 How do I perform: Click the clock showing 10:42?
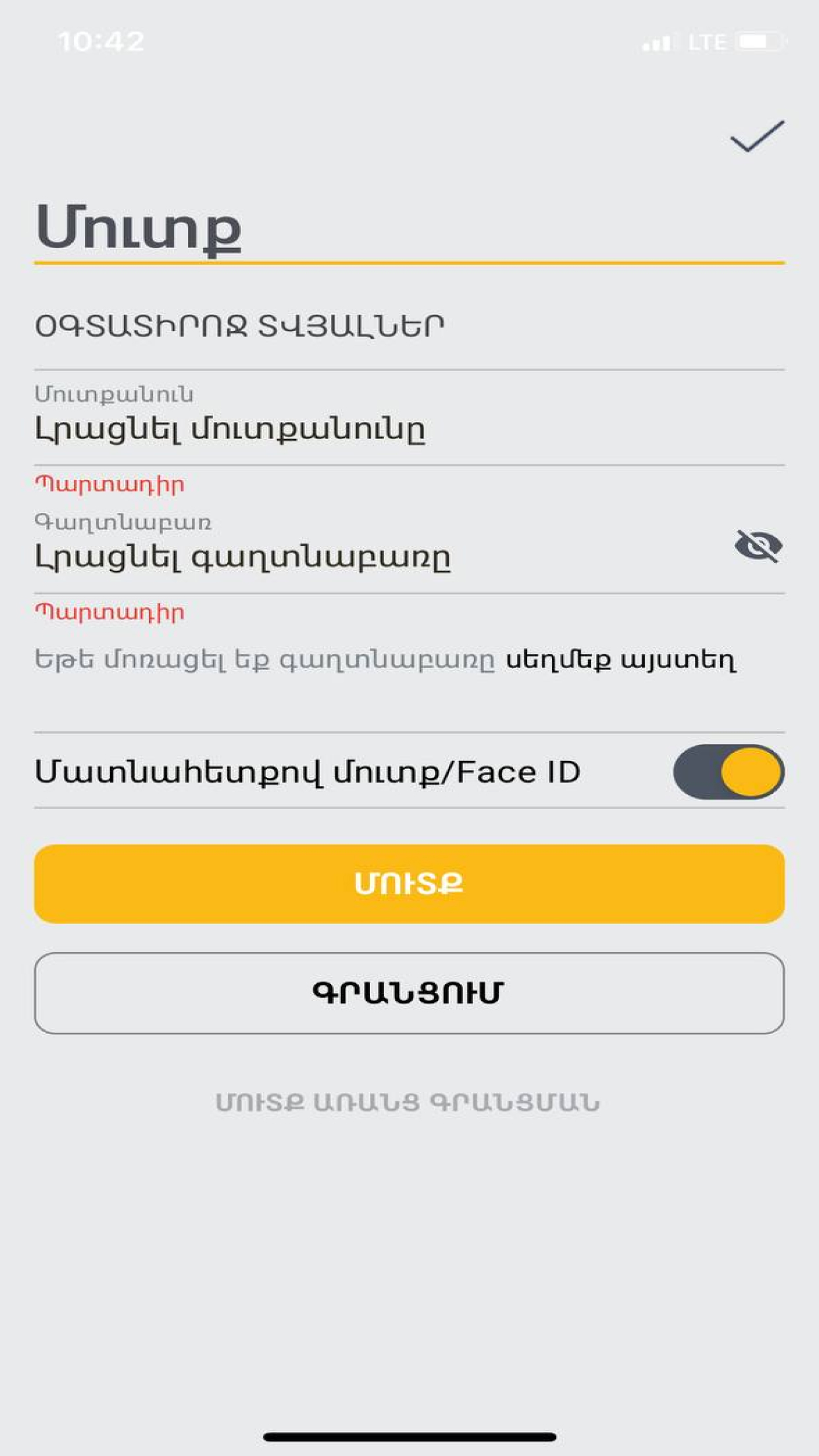point(100,41)
